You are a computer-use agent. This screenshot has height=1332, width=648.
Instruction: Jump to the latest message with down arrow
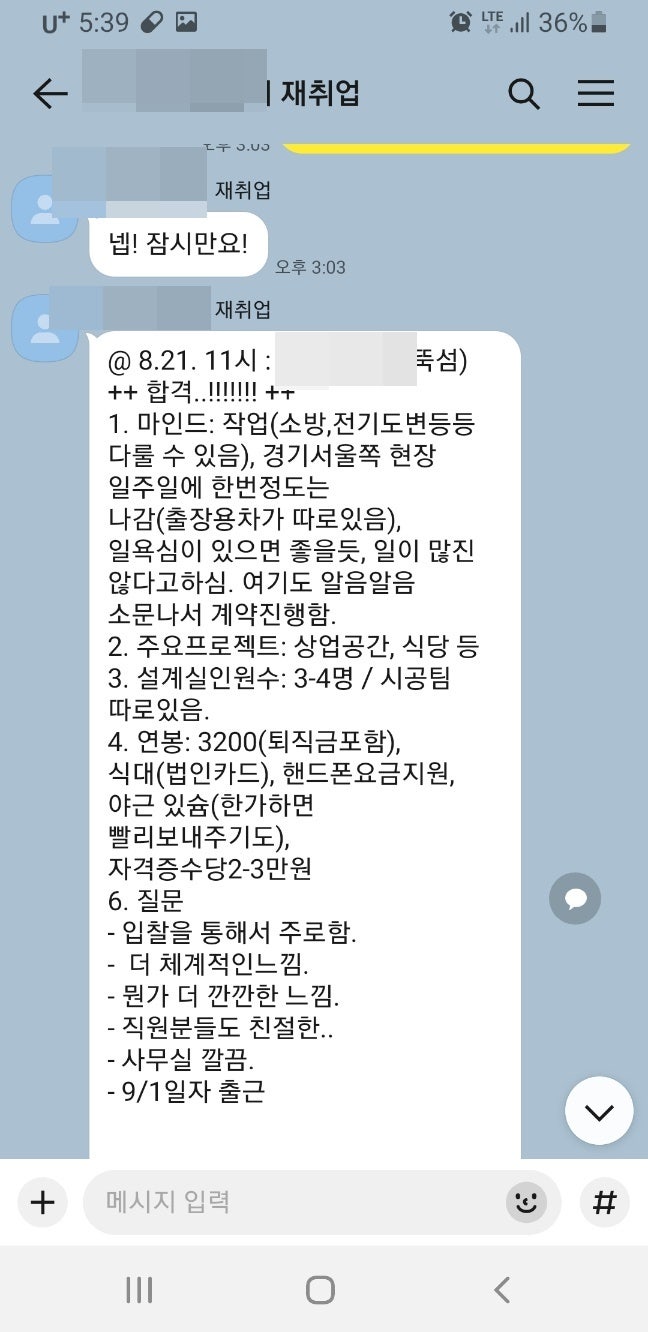coord(599,1111)
